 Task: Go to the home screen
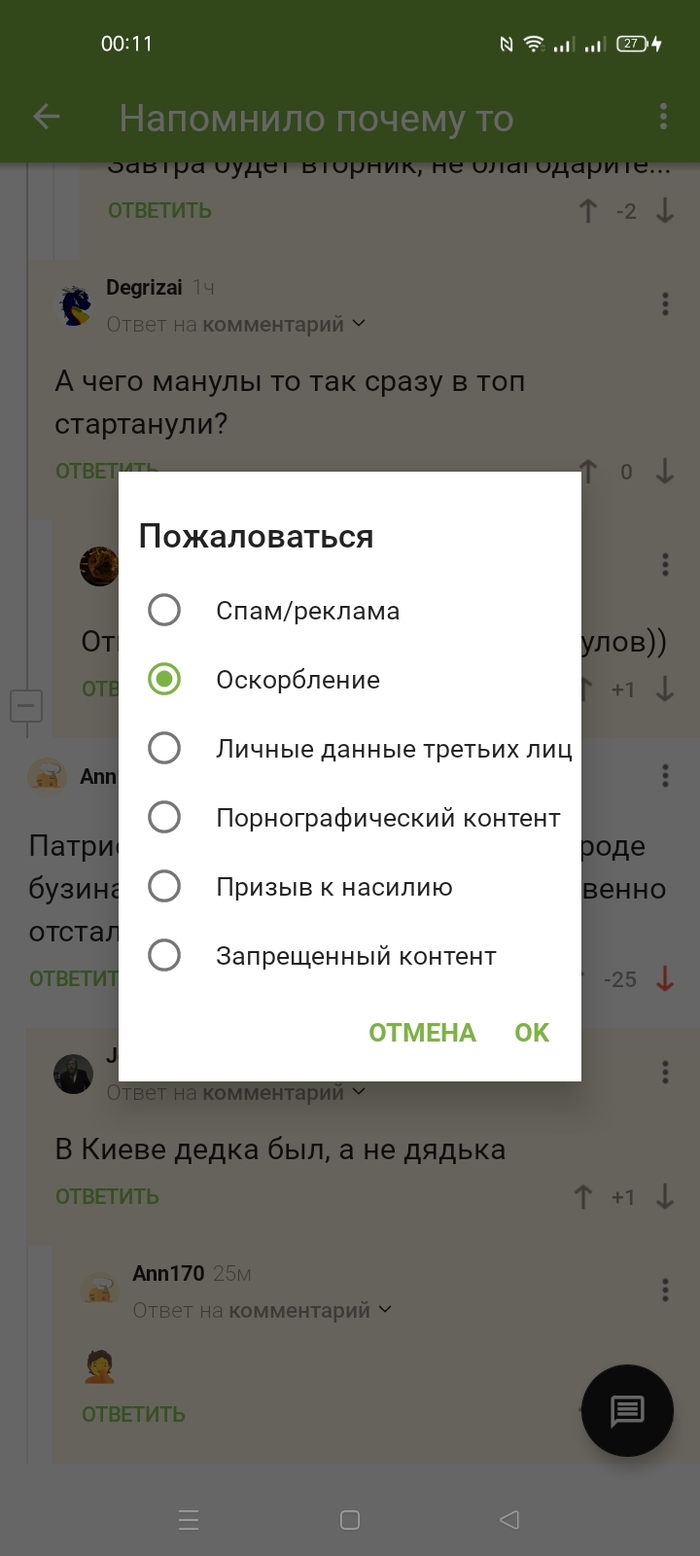click(x=350, y=1520)
